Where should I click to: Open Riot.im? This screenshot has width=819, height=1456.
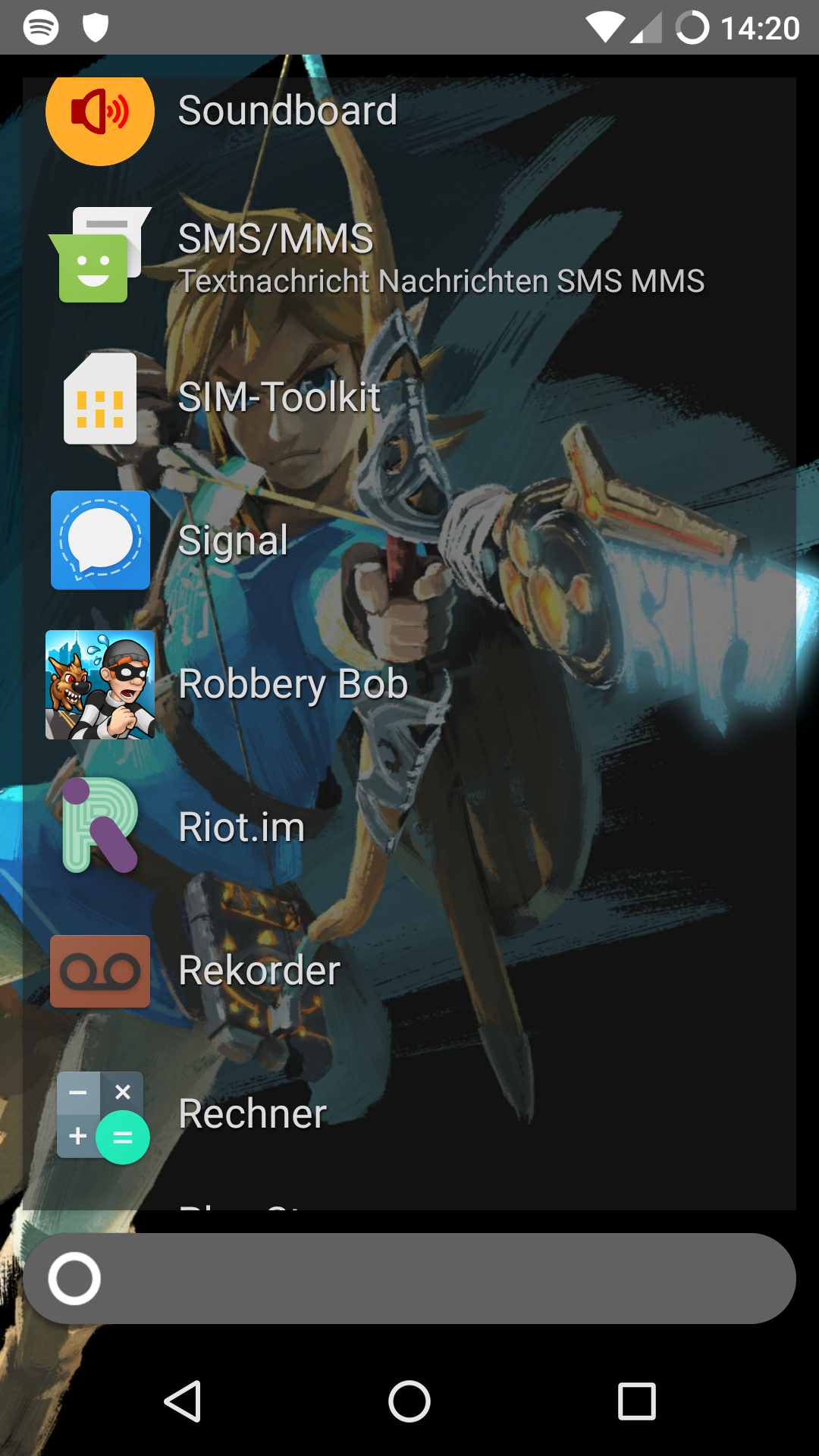[x=409, y=827]
